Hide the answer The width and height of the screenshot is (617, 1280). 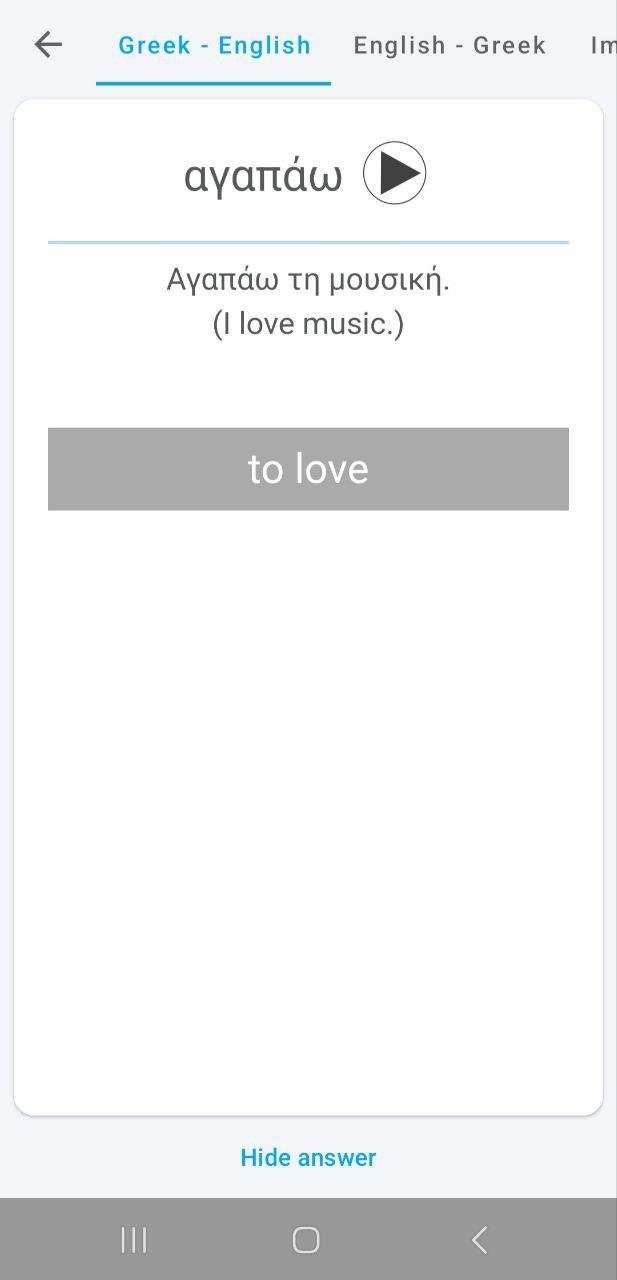tap(308, 1157)
